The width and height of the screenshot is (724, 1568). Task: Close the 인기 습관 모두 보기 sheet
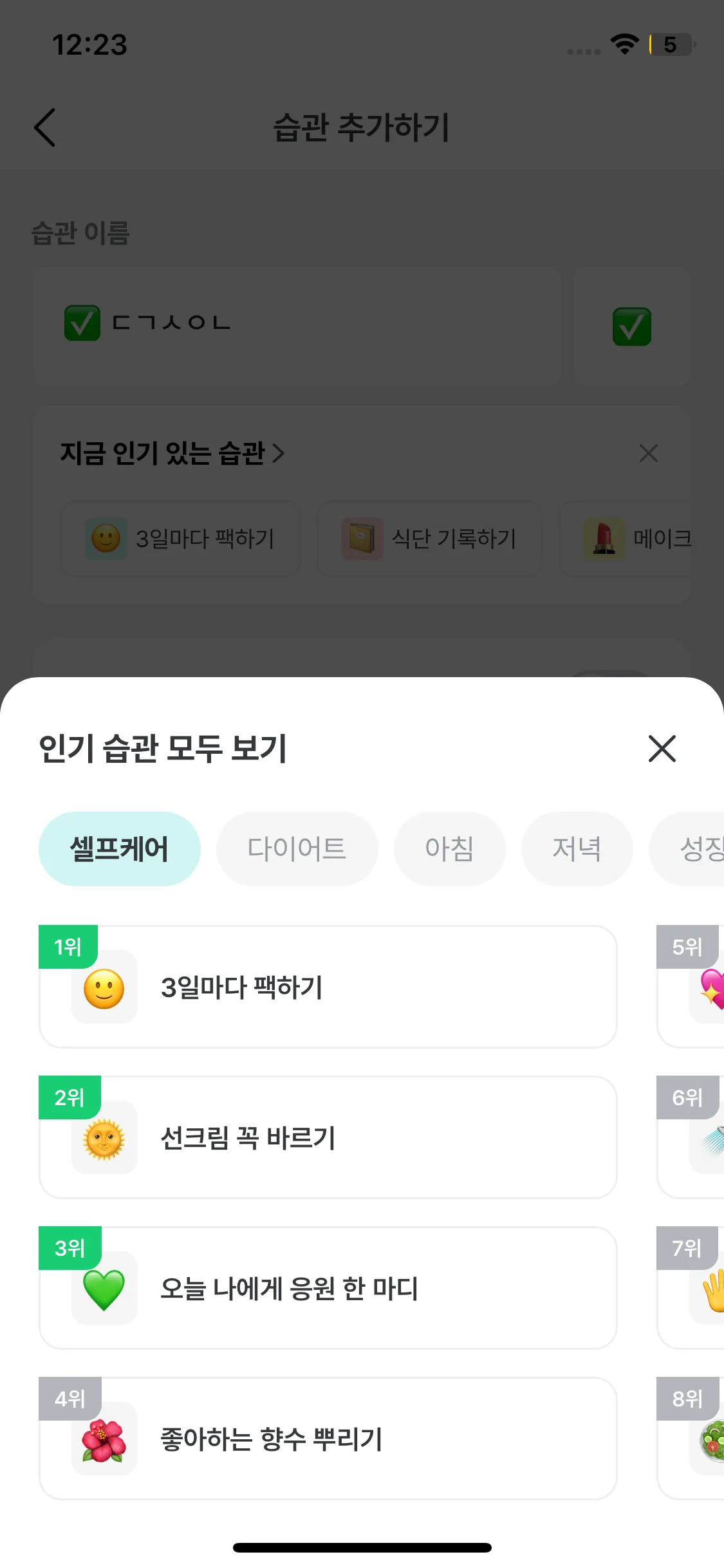coord(662,749)
